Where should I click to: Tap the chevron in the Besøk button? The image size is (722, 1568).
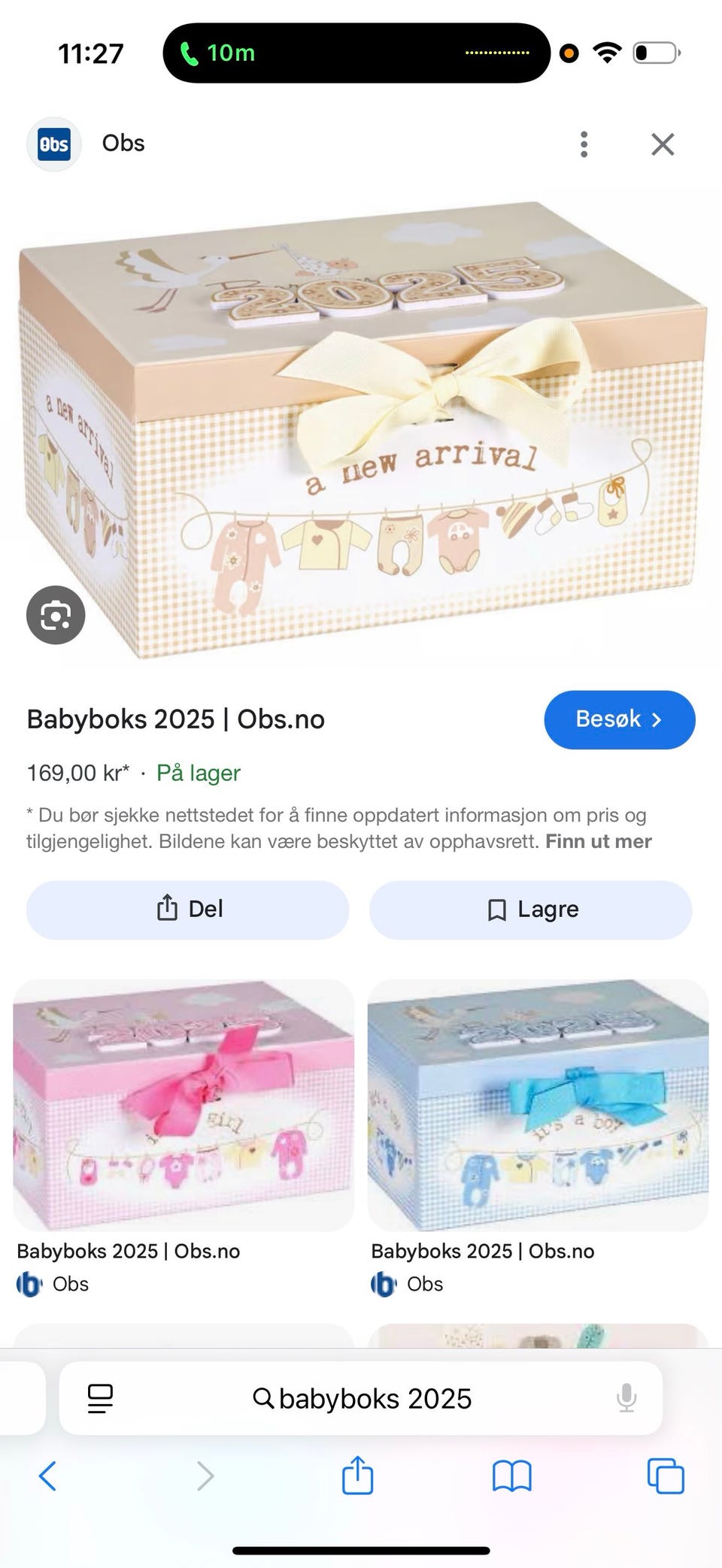click(x=657, y=719)
